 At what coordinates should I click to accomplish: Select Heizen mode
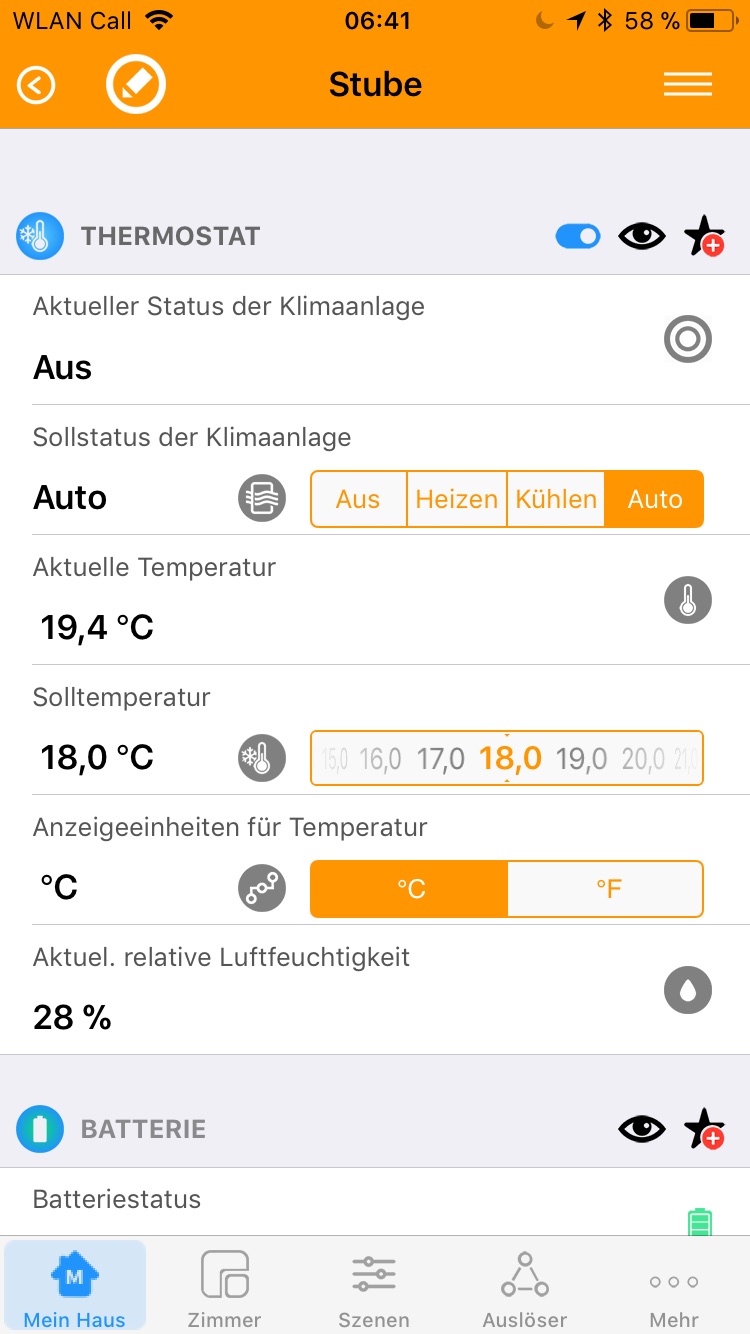coord(456,499)
